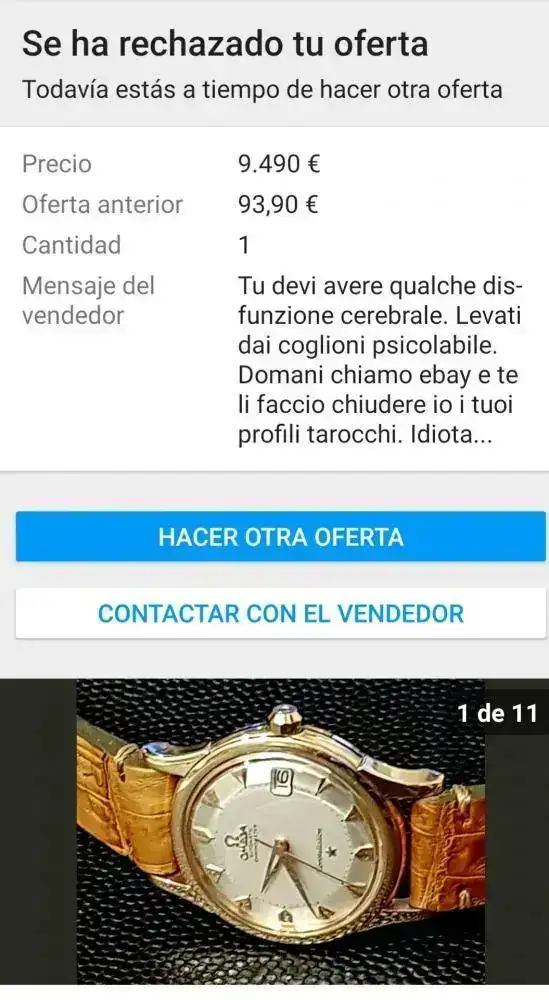Tap HACER OTRA OFERTA button

pos(281,536)
